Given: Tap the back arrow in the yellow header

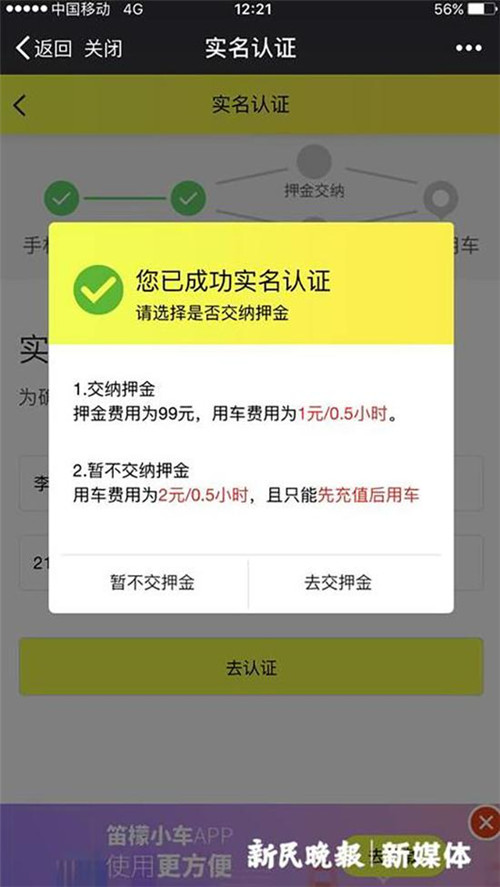Looking at the screenshot, I should tap(20, 105).
